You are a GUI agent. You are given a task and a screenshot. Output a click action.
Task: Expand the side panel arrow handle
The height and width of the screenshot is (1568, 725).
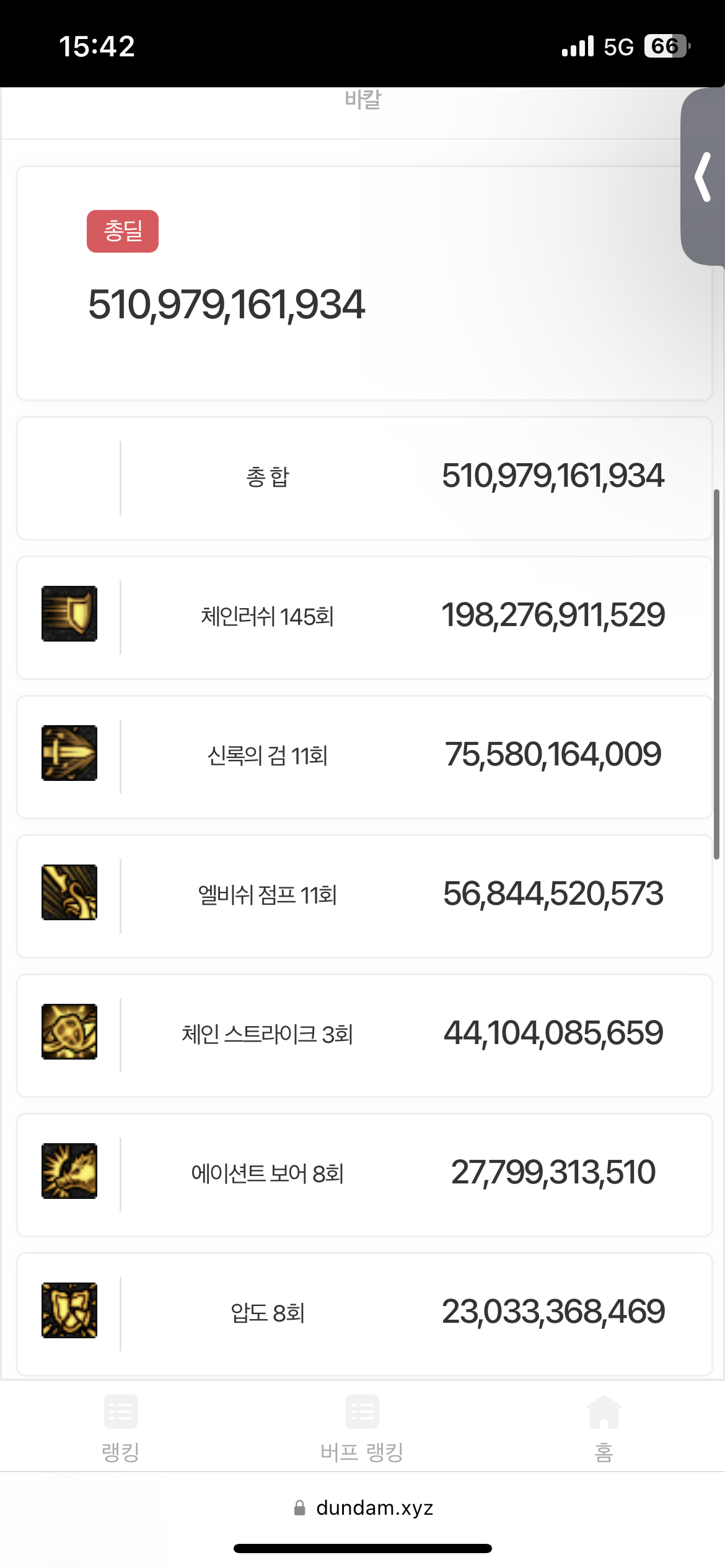(703, 177)
